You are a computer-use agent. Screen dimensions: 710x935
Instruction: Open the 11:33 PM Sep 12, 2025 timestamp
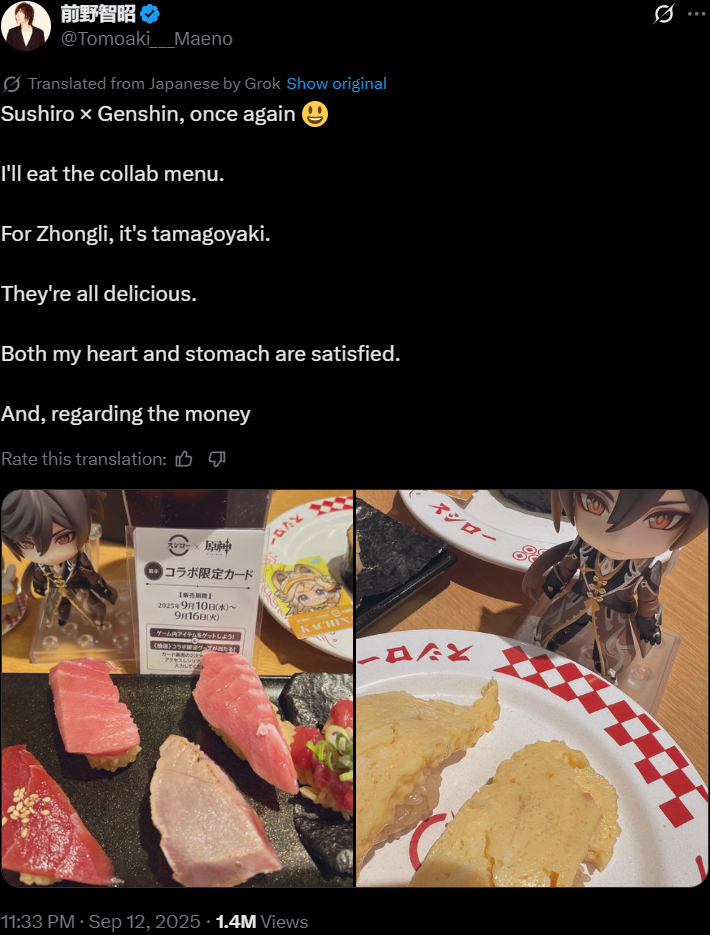(101, 921)
